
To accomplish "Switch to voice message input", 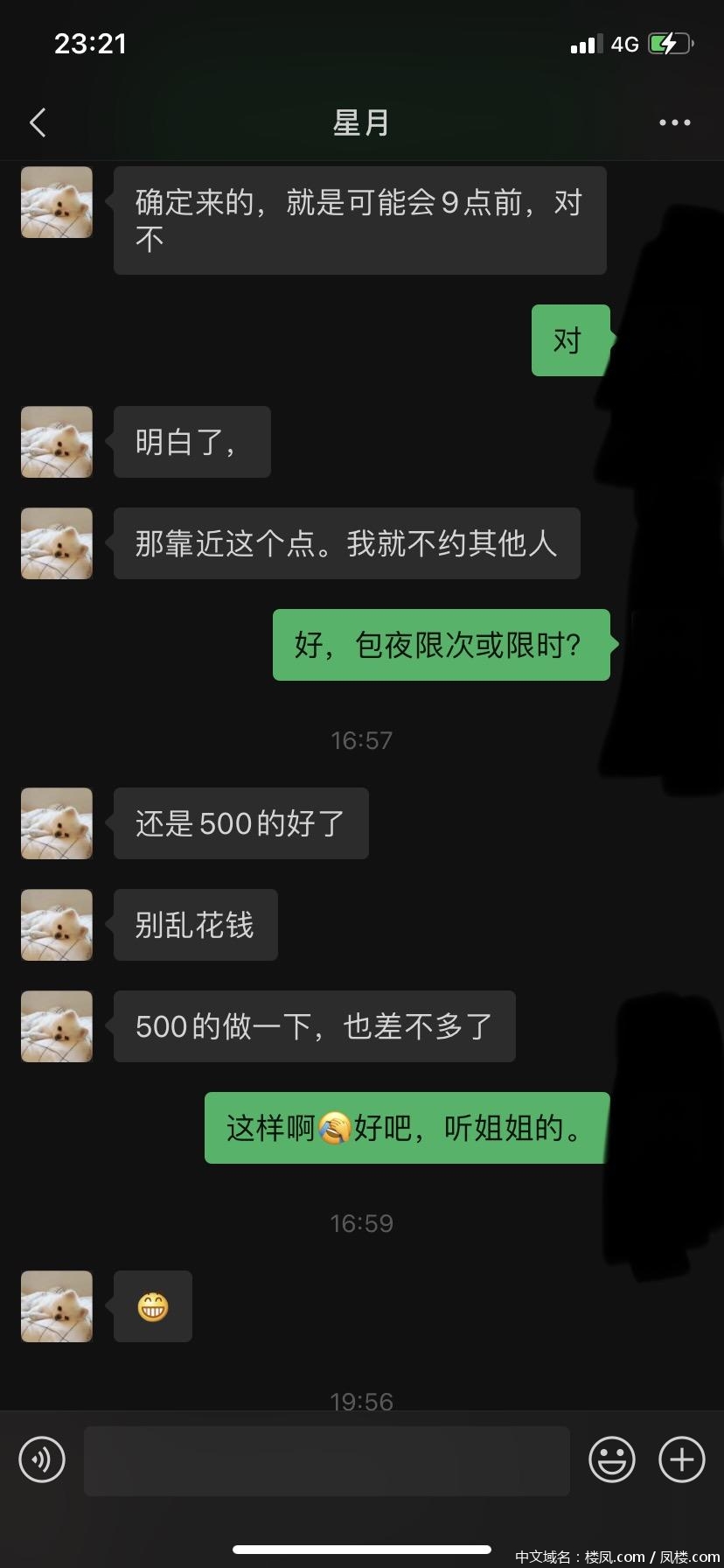I will pyautogui.click(x=42, y=1459).
